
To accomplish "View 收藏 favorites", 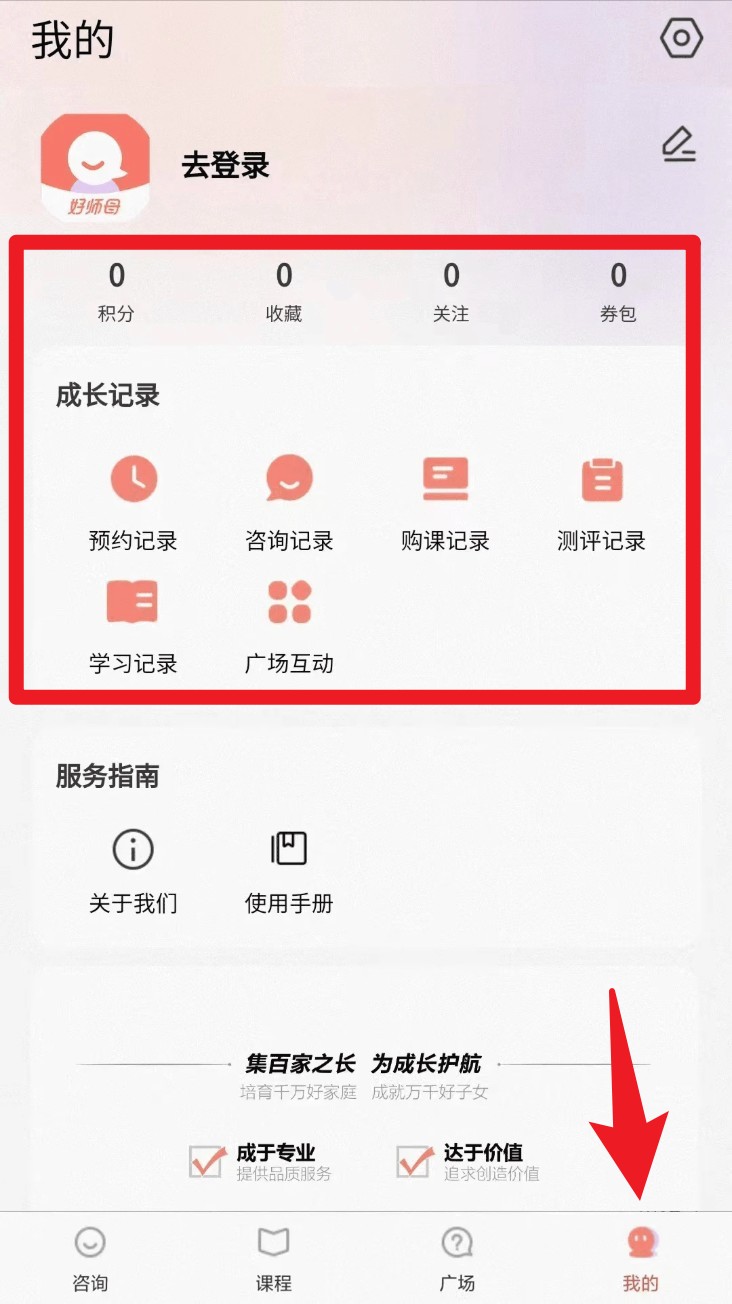I will point(284,290).
